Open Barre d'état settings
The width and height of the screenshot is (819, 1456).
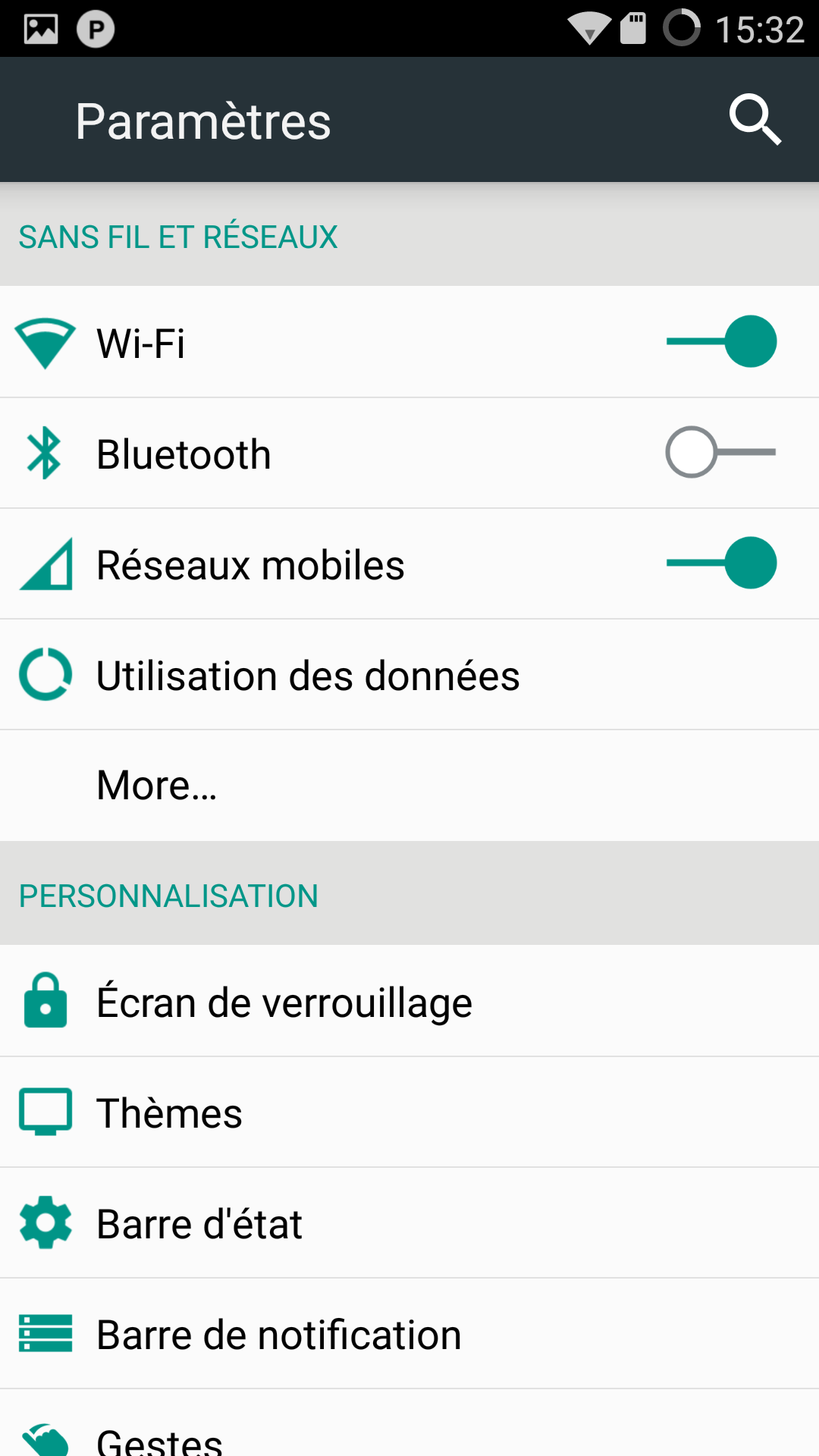click(x=199, y=1224)
